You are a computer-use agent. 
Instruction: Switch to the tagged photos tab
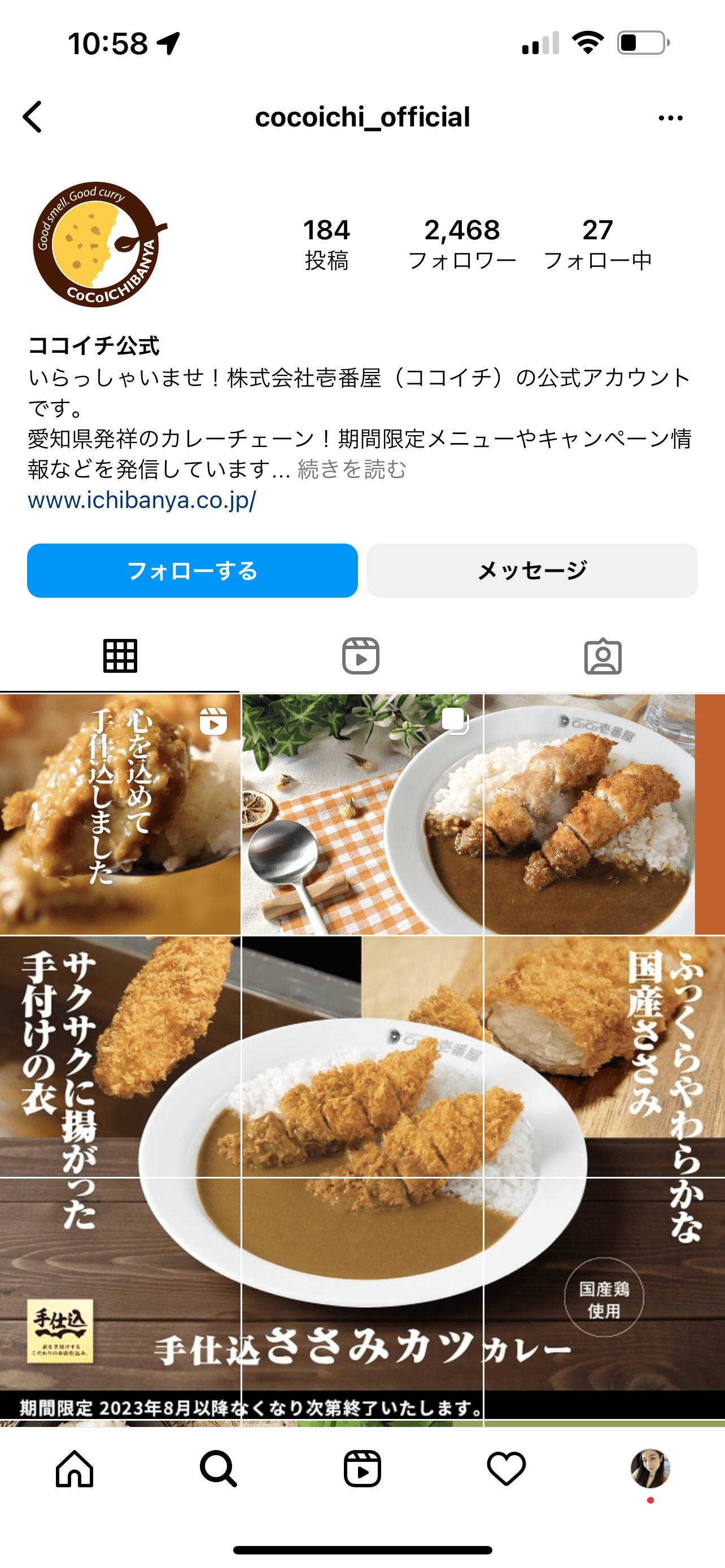pyautogui.click(x=602, y=656)
